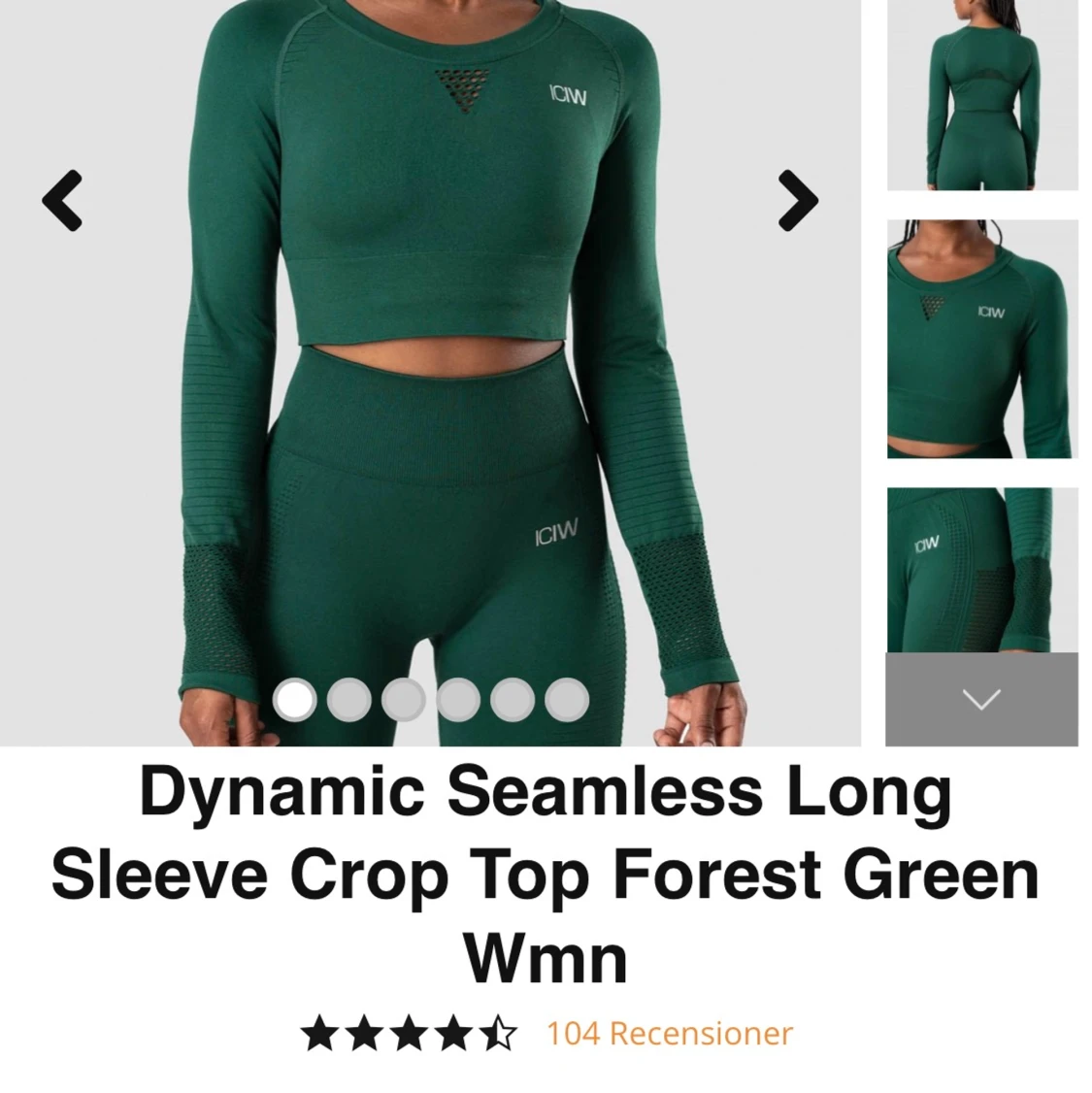Jump to the second image dot
The width and height of the screenshot is (1092, 1093).
pos(349,699)
